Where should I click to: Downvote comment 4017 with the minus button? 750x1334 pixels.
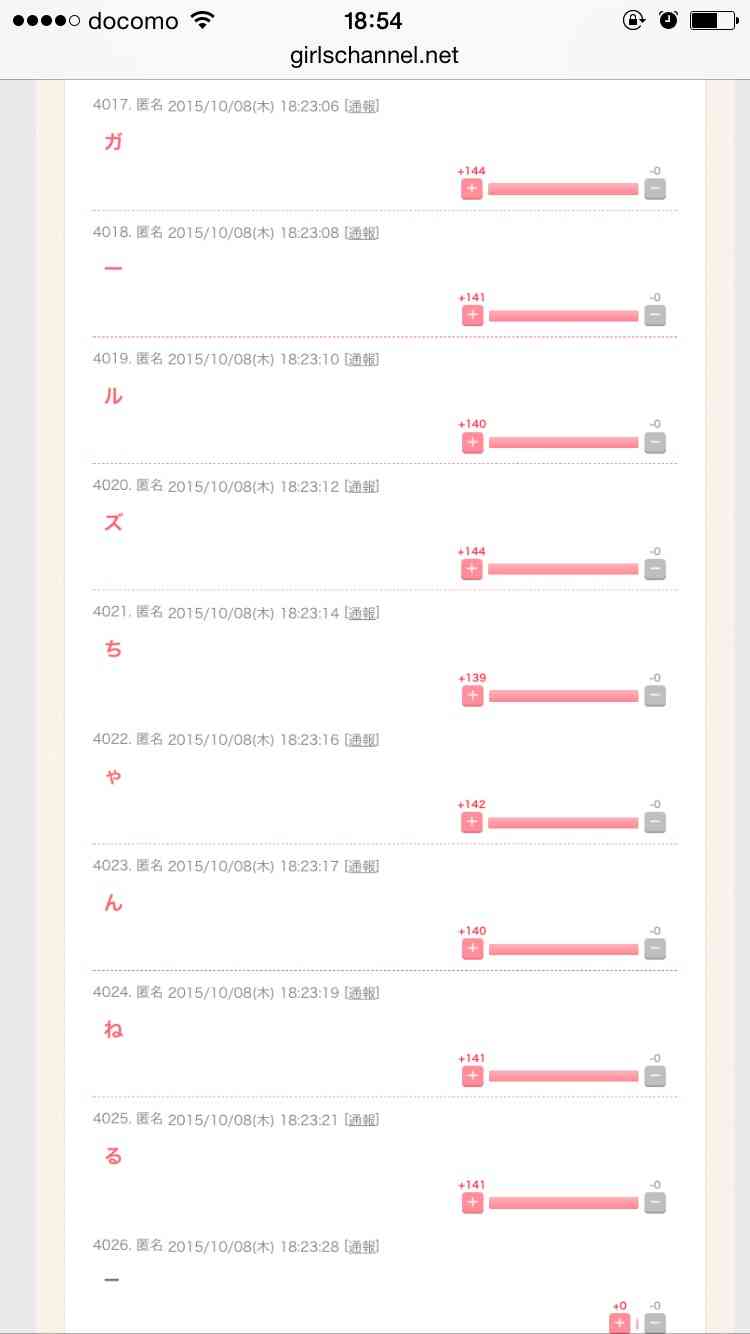point(655,189)
